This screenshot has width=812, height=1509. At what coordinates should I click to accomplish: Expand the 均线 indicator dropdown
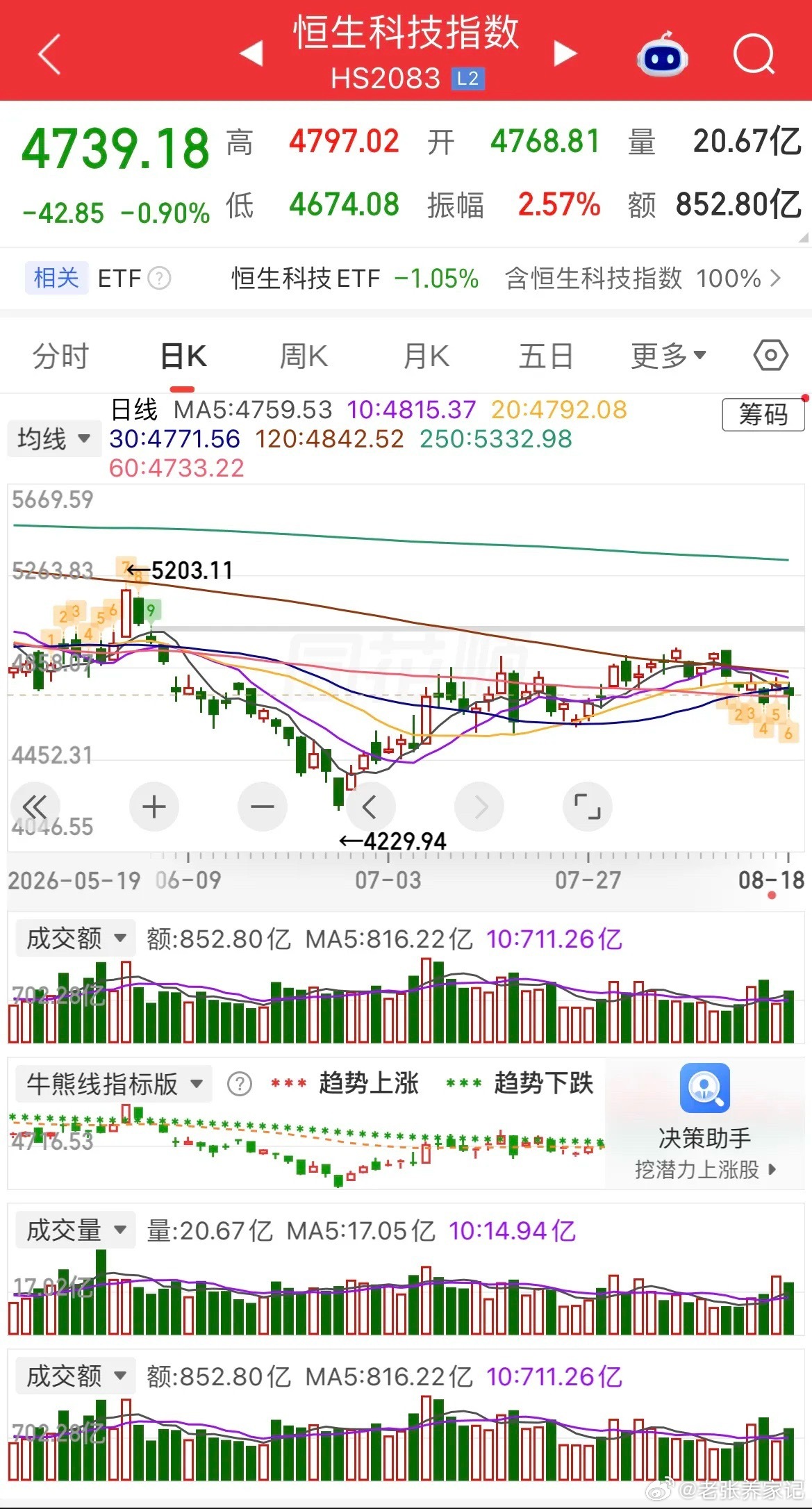click(x=53, y=438)
